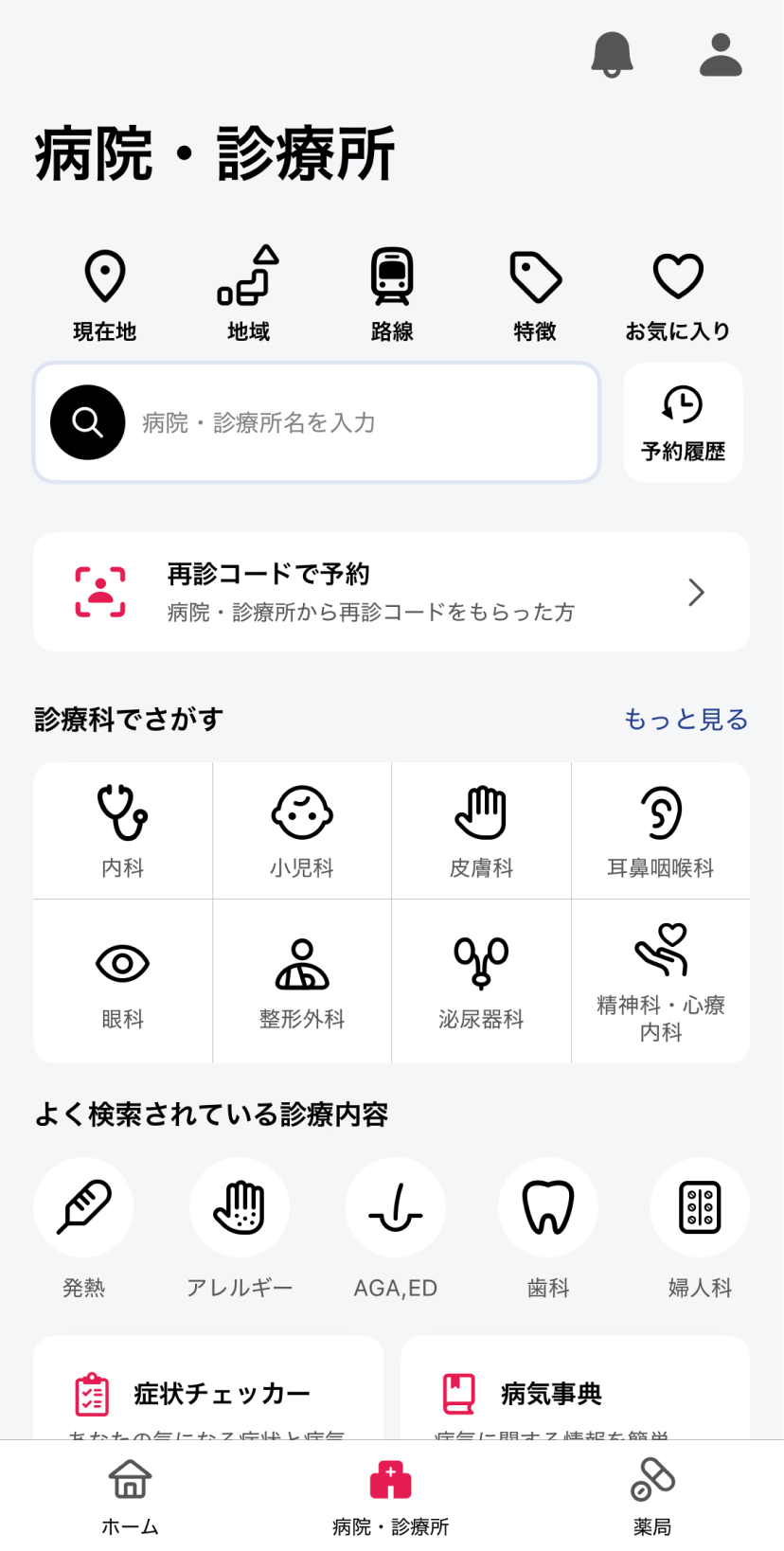The height and width of the screenshot is (1551, 784).
Task: Open the notifications bell
Action: point(612,54)
